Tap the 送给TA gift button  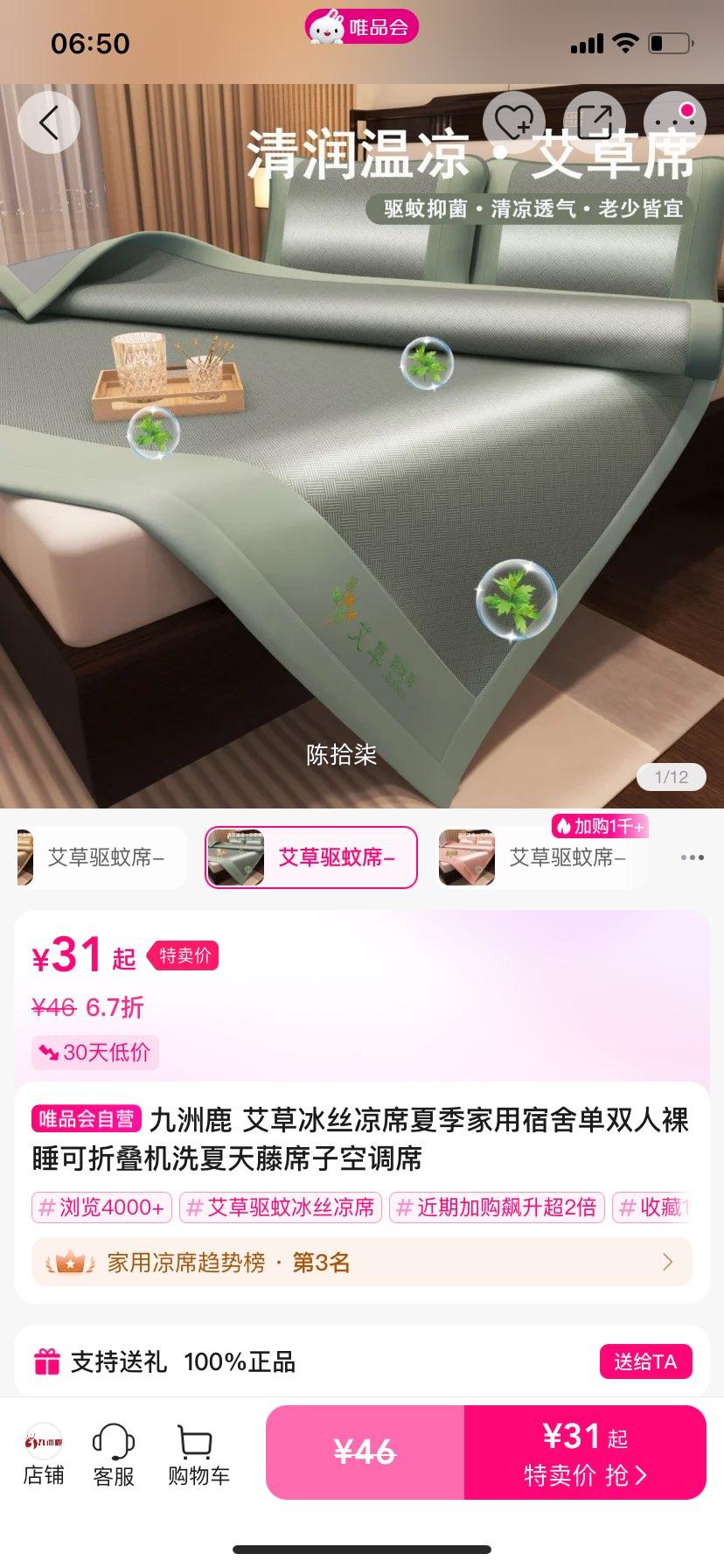[645, 1361]
